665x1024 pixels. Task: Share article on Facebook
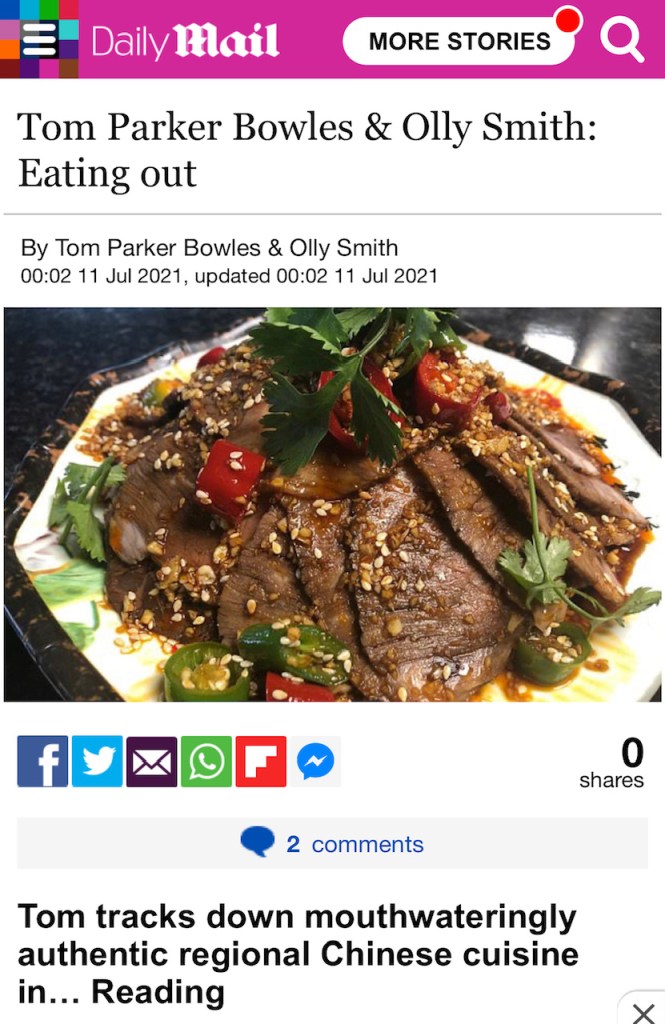43,762
